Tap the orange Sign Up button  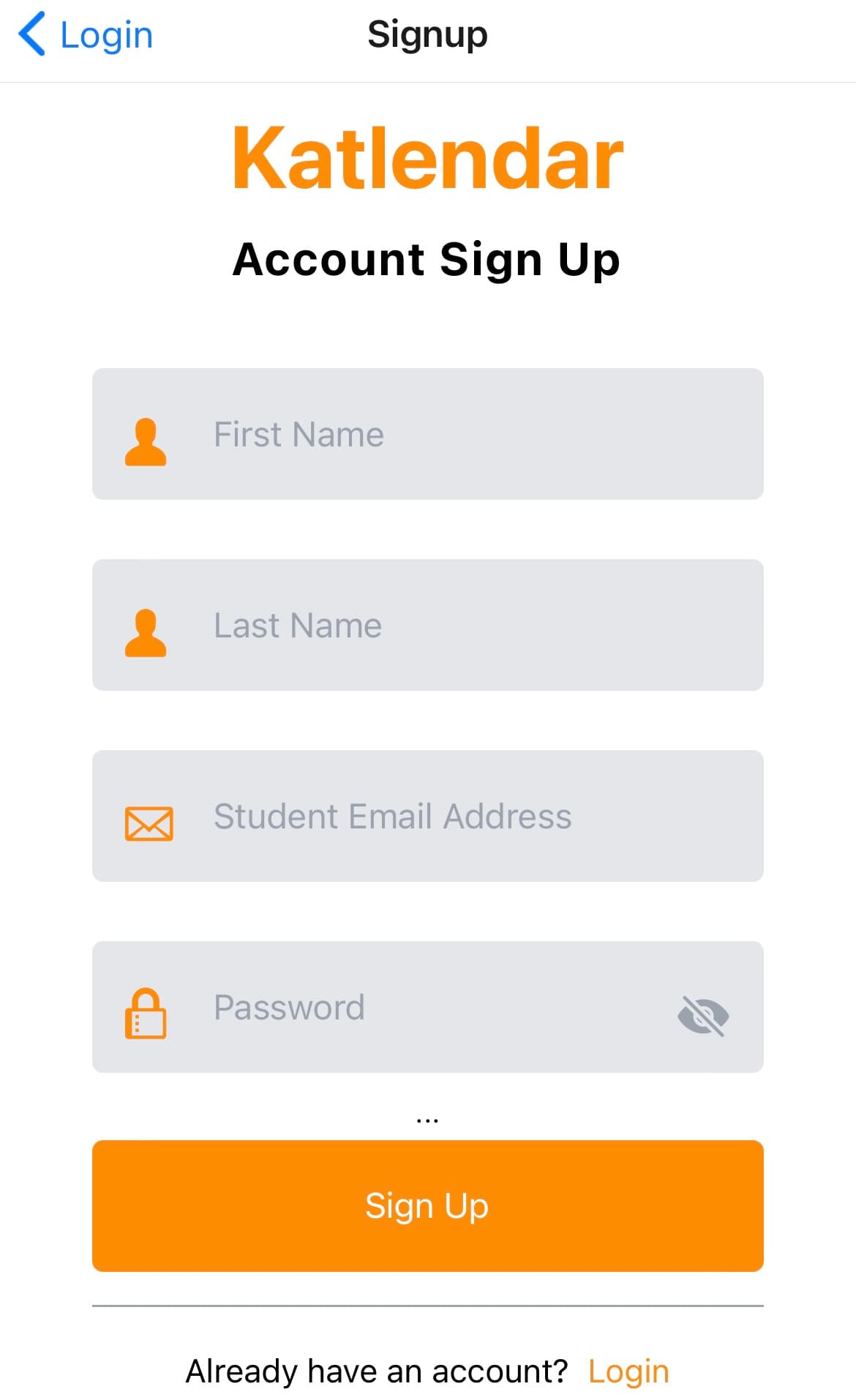(x=427, y=1206)
